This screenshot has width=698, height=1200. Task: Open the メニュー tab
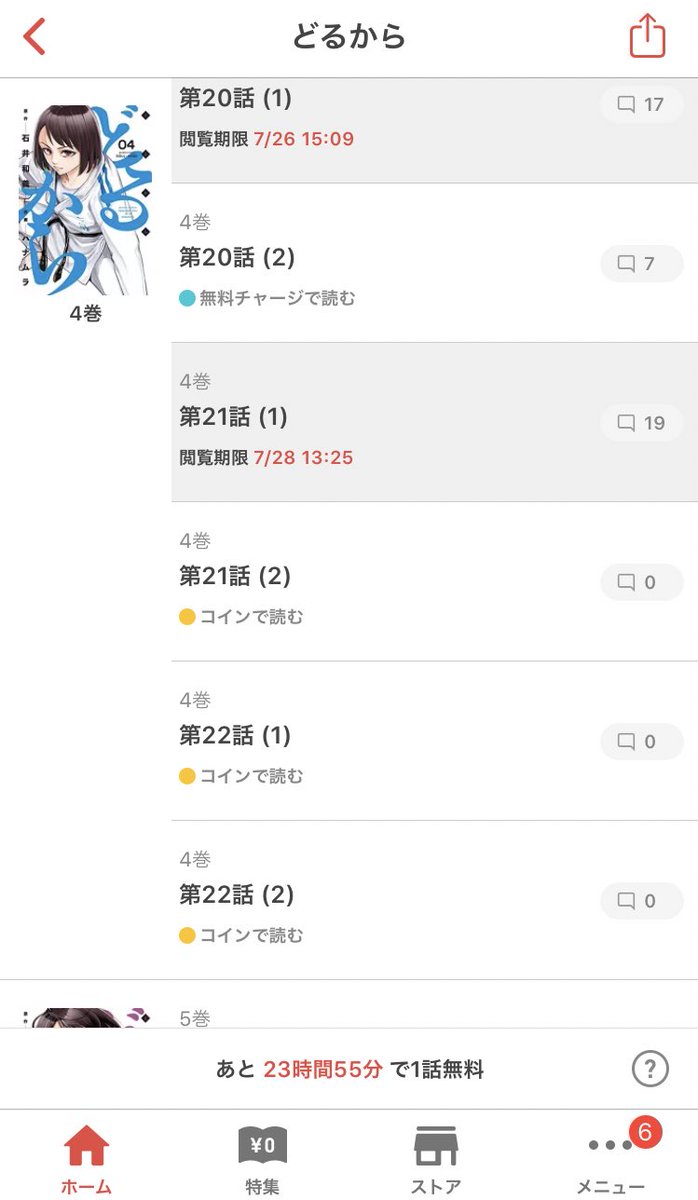[611, 1160]
